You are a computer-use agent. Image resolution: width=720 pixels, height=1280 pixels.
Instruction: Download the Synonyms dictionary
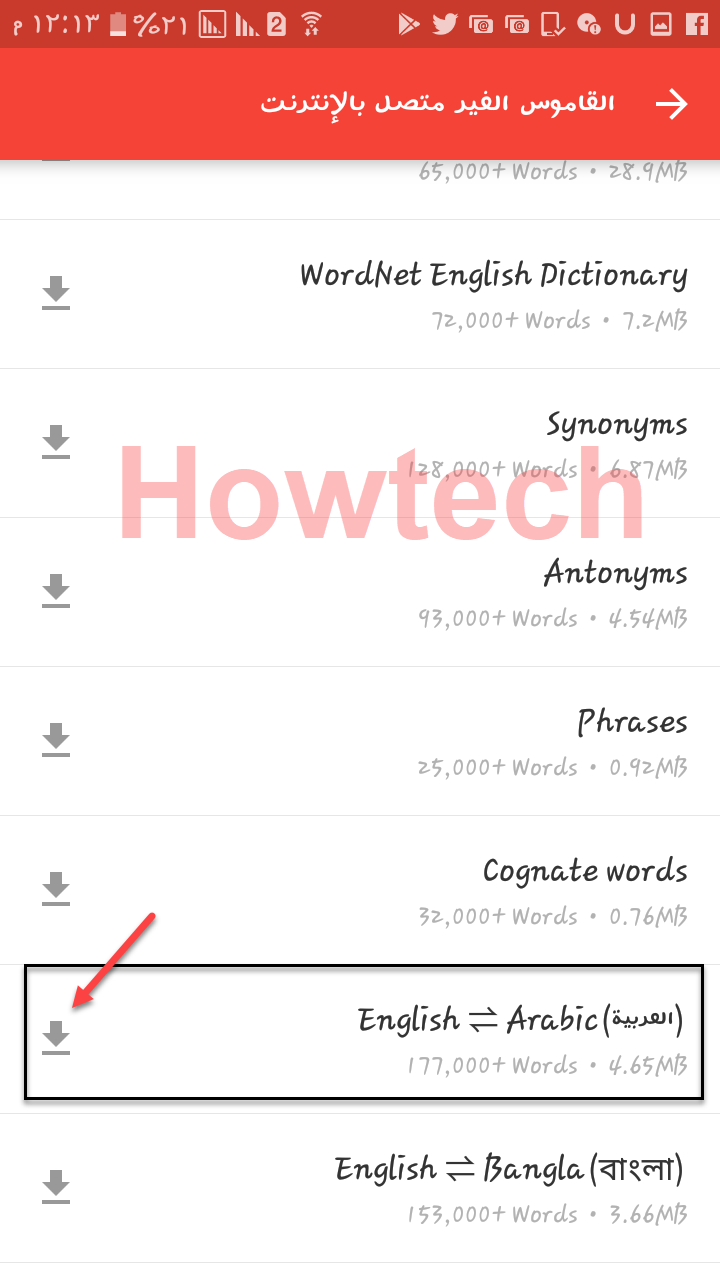(56, 442)
